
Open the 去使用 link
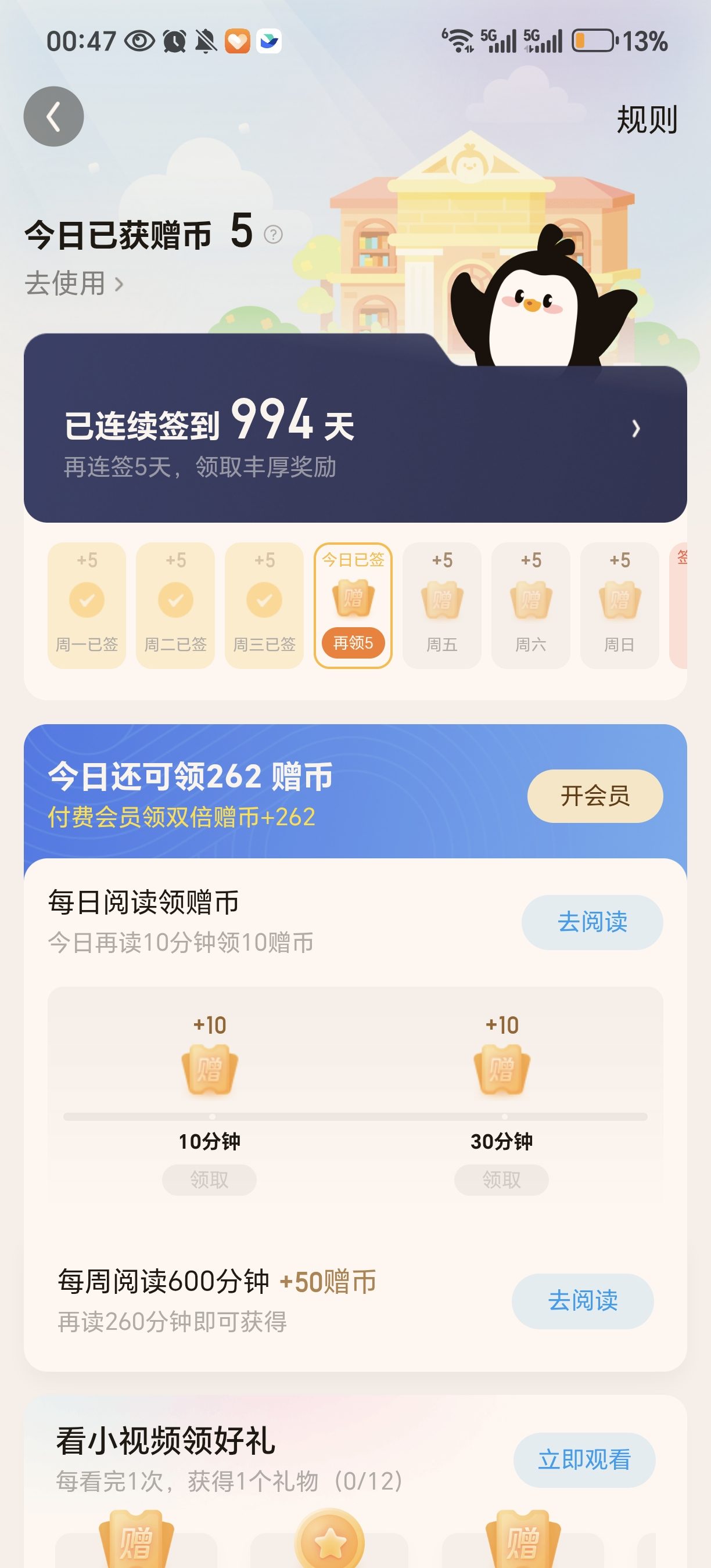pos(74,283)
